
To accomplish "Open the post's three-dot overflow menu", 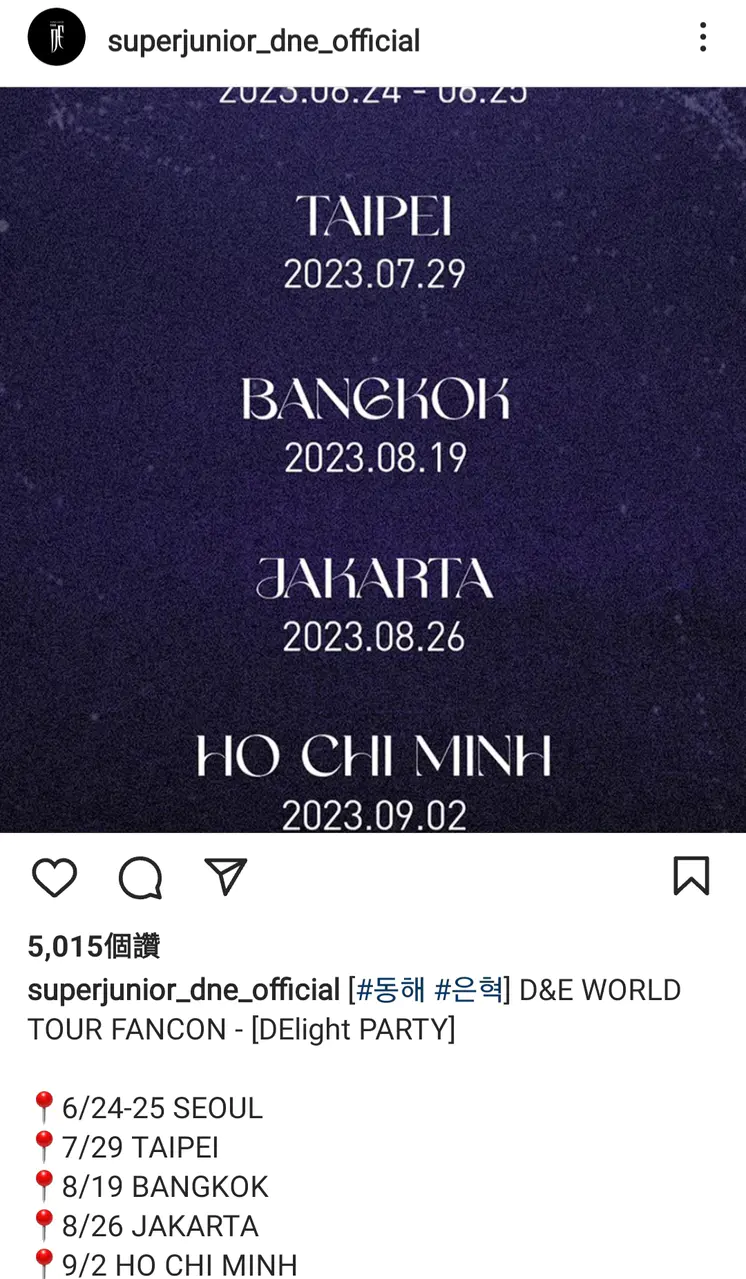I will (703, 38).
